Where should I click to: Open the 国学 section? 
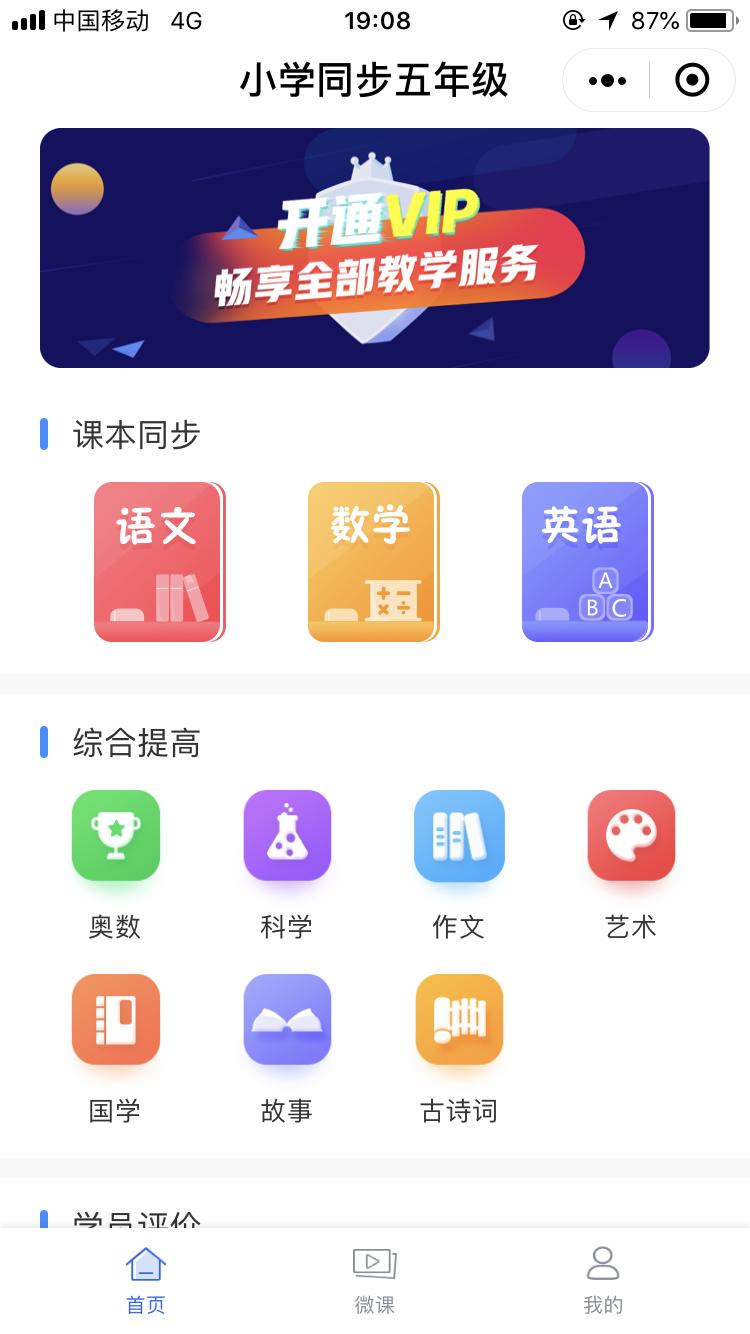point(116,1020)
